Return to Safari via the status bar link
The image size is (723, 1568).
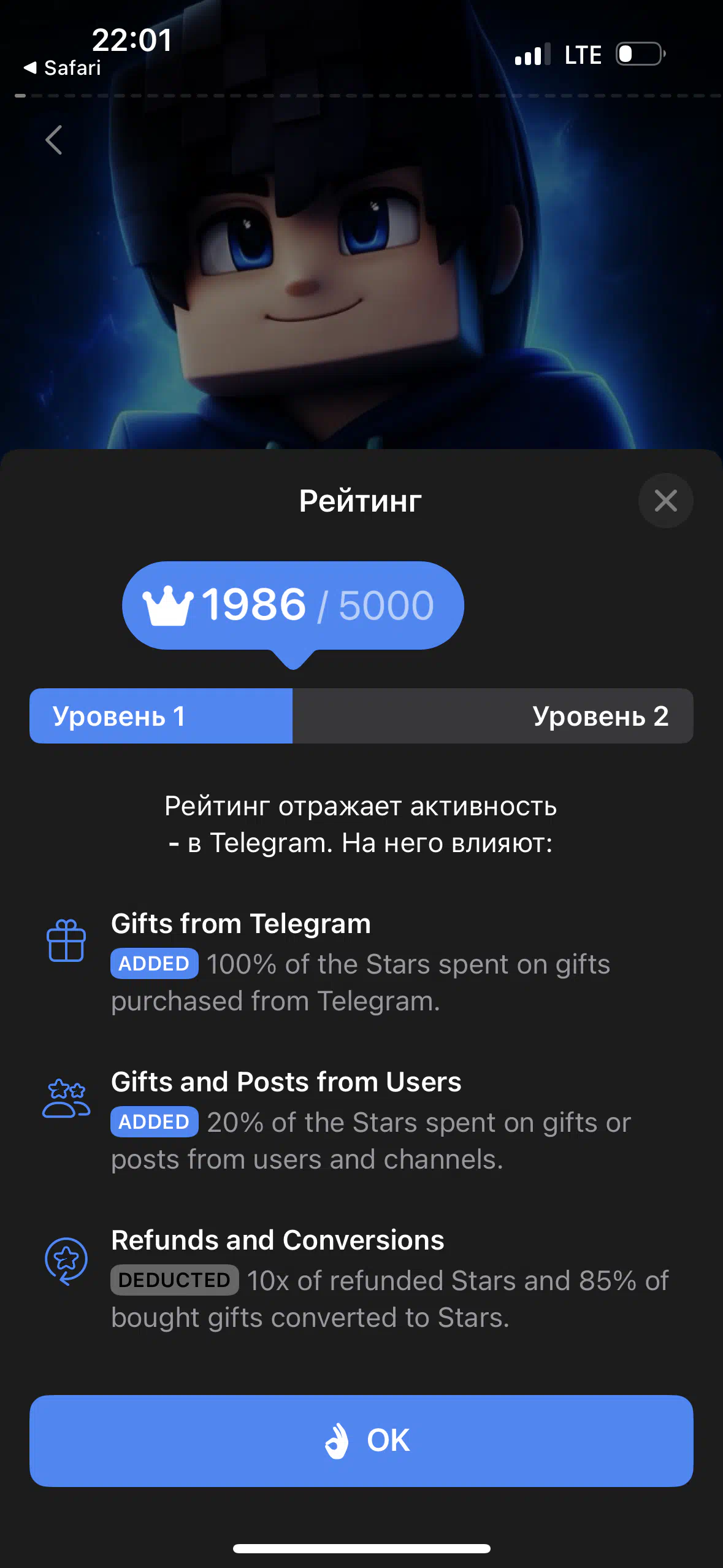[x=62, y=68]
